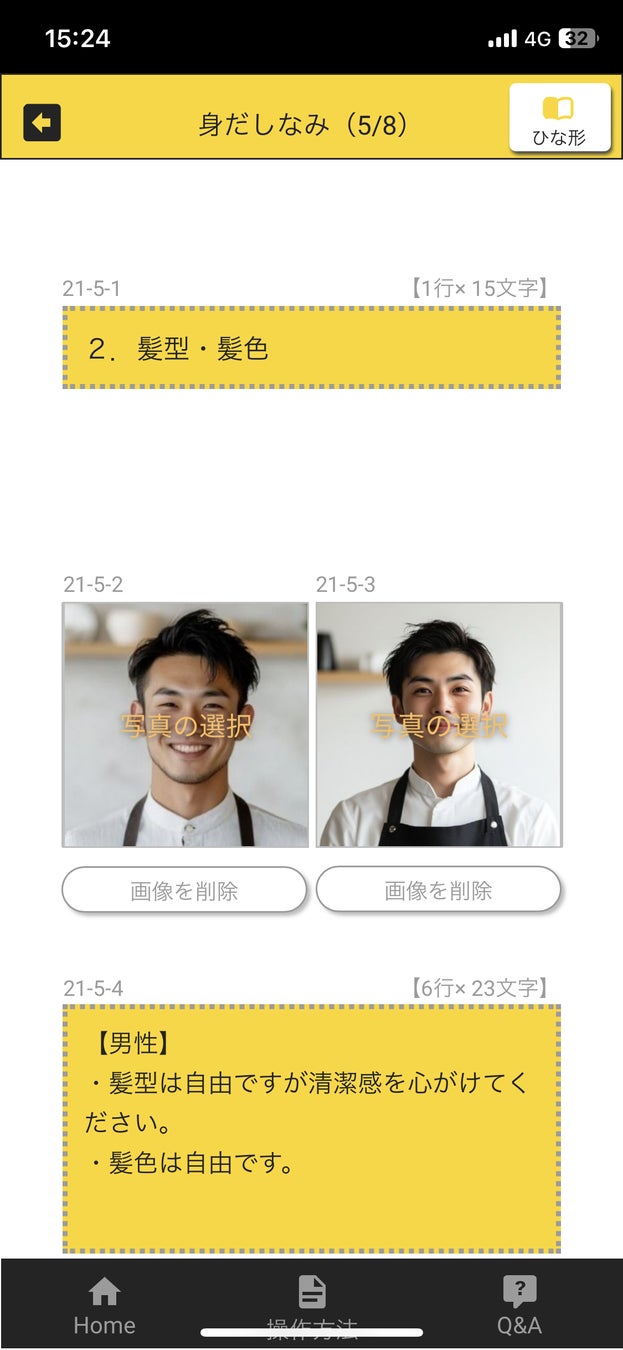Image resolution: width=623 pixels, height=1350 pixels.
Task: Open the Q&A tab
Action: [x=519, y=1306]
